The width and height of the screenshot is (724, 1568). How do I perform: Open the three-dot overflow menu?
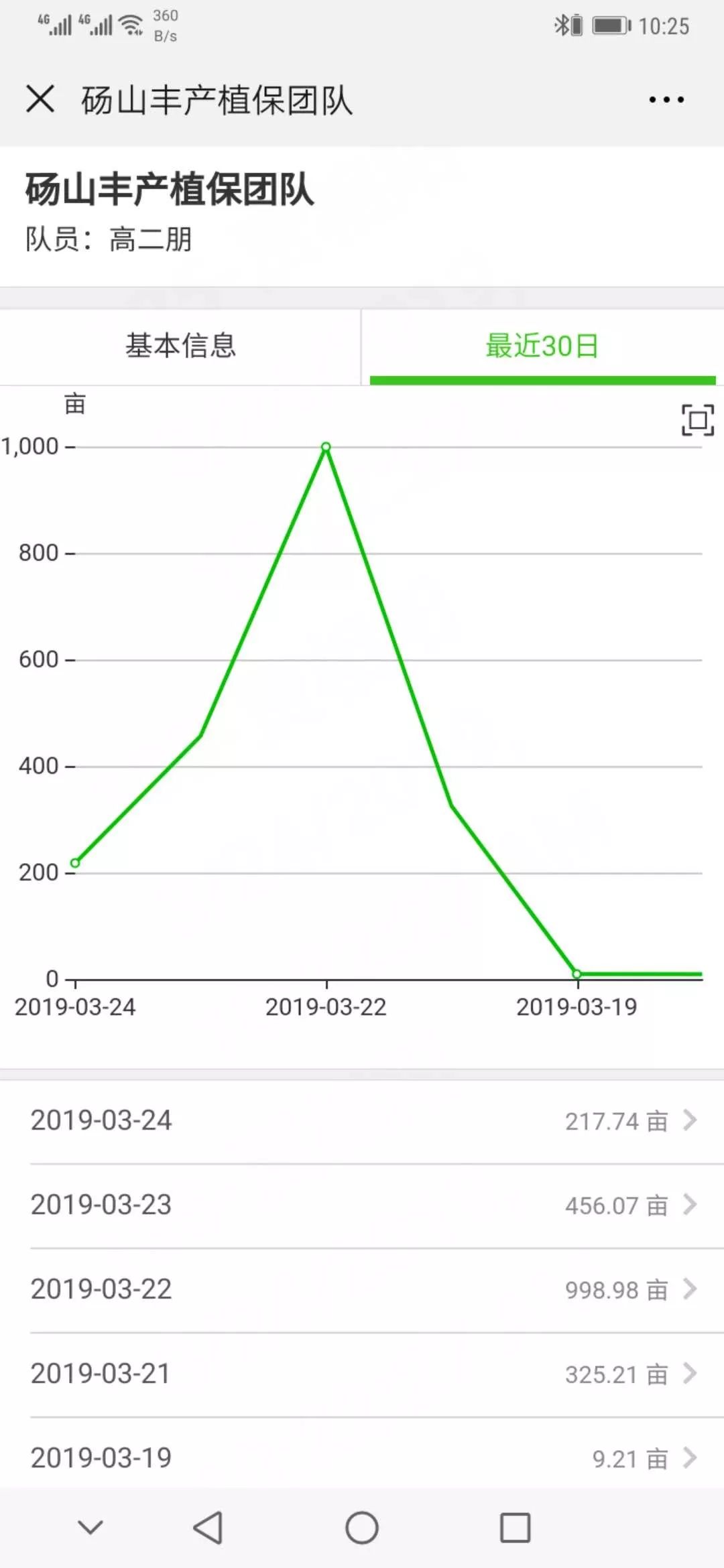[x=666, y=100]
